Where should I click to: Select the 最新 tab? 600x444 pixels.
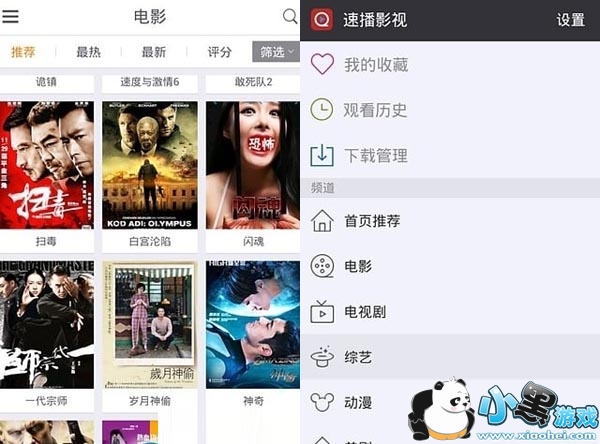153,52
